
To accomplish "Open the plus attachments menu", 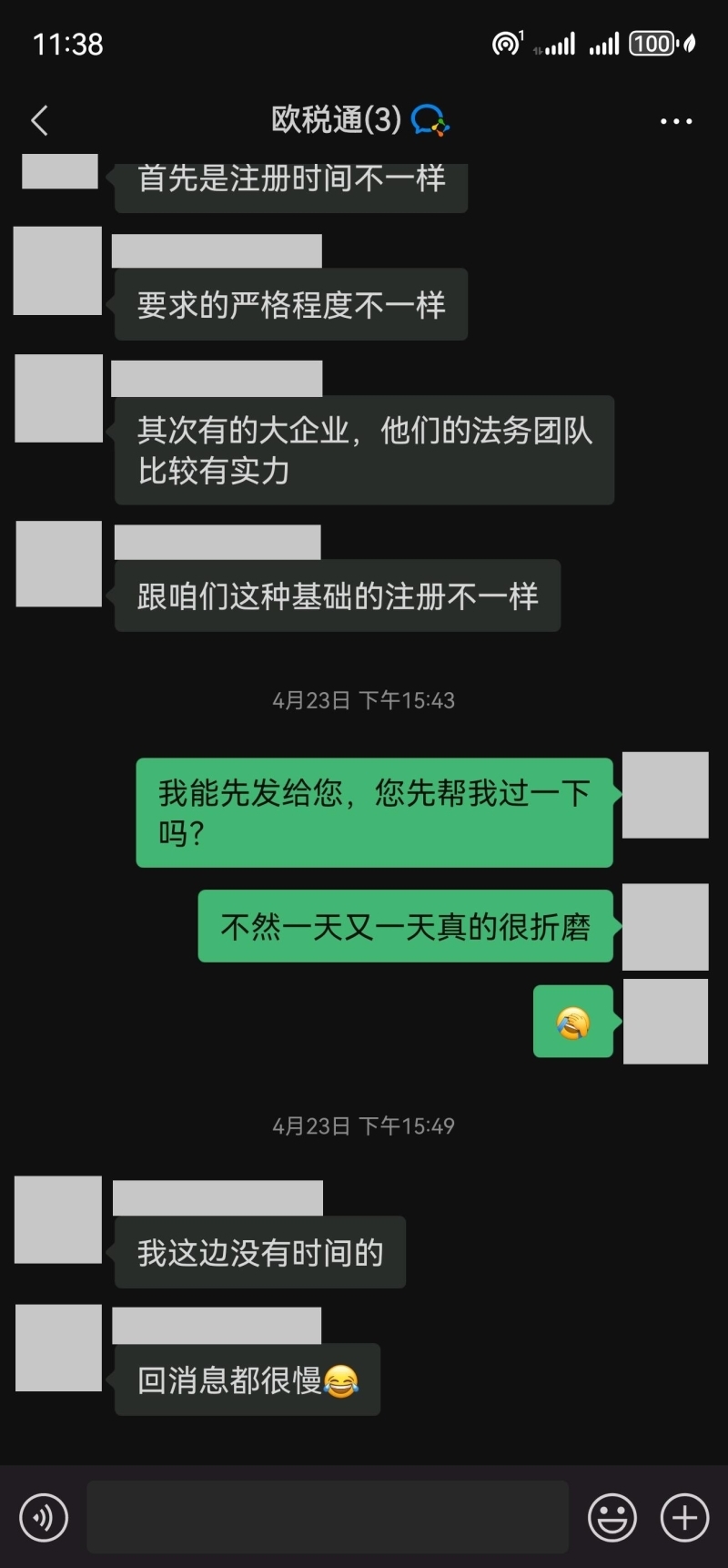I will tap(684, 1517).
